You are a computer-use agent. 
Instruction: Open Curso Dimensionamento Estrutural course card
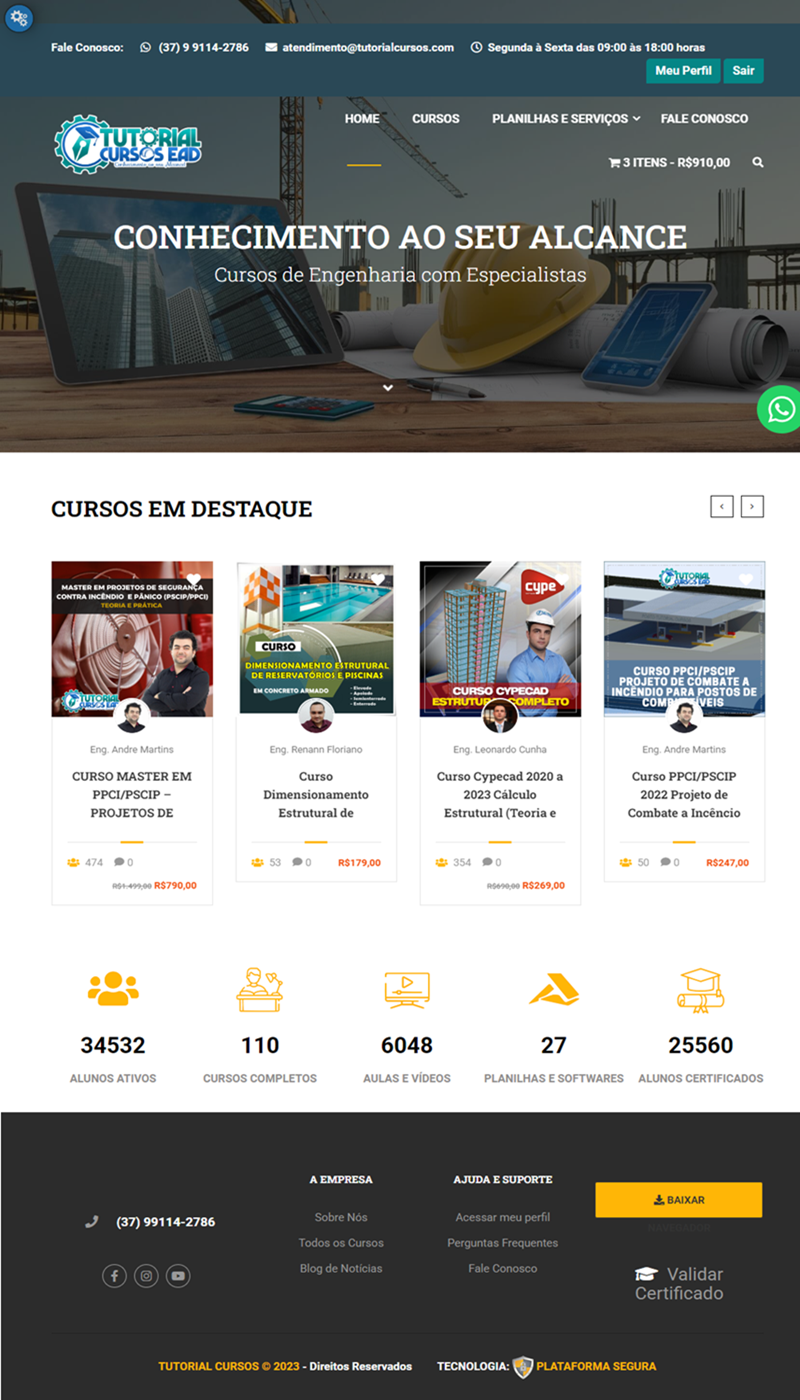[x=316, y=794]
